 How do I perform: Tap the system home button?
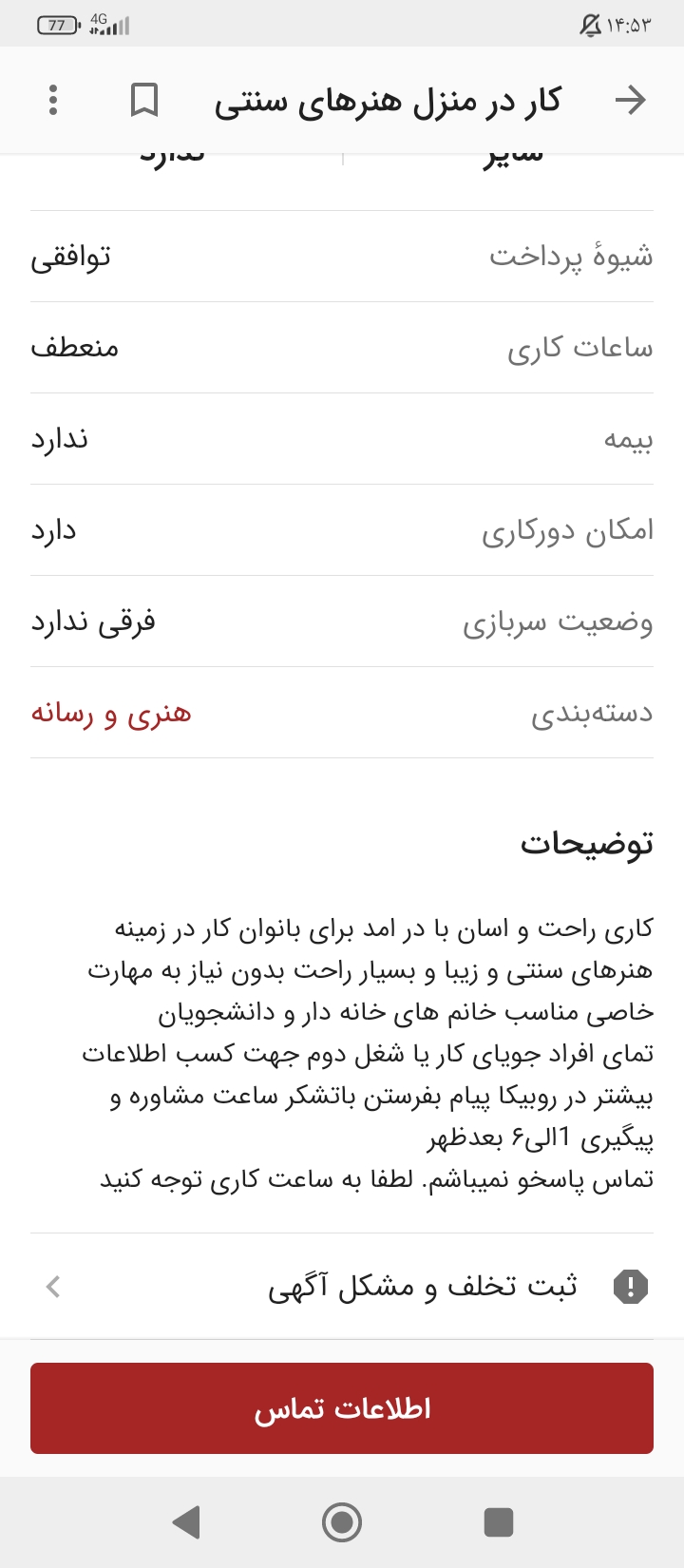[x=342, y=1522]
